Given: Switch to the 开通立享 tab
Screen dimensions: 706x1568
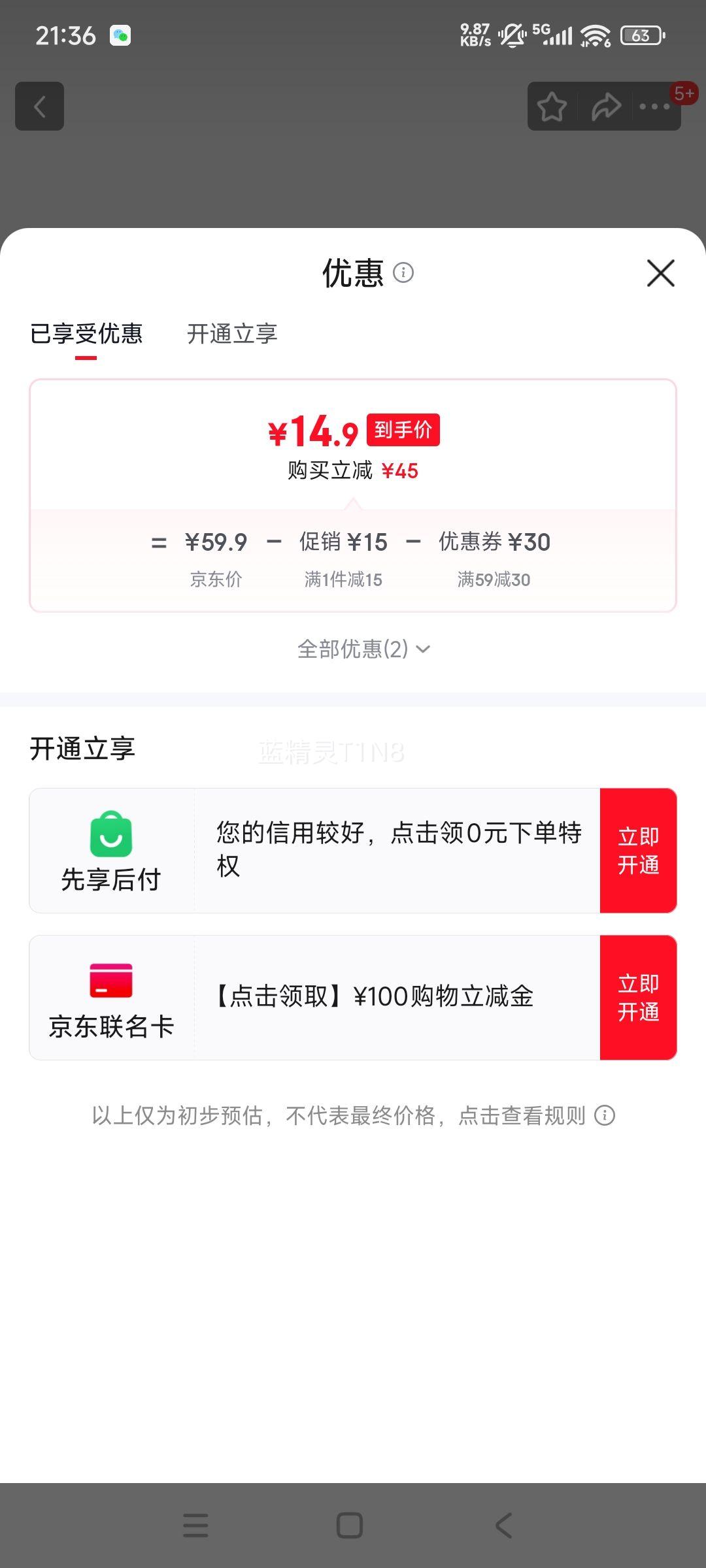Looking at the screenshot, I should [x=232, y=334].
